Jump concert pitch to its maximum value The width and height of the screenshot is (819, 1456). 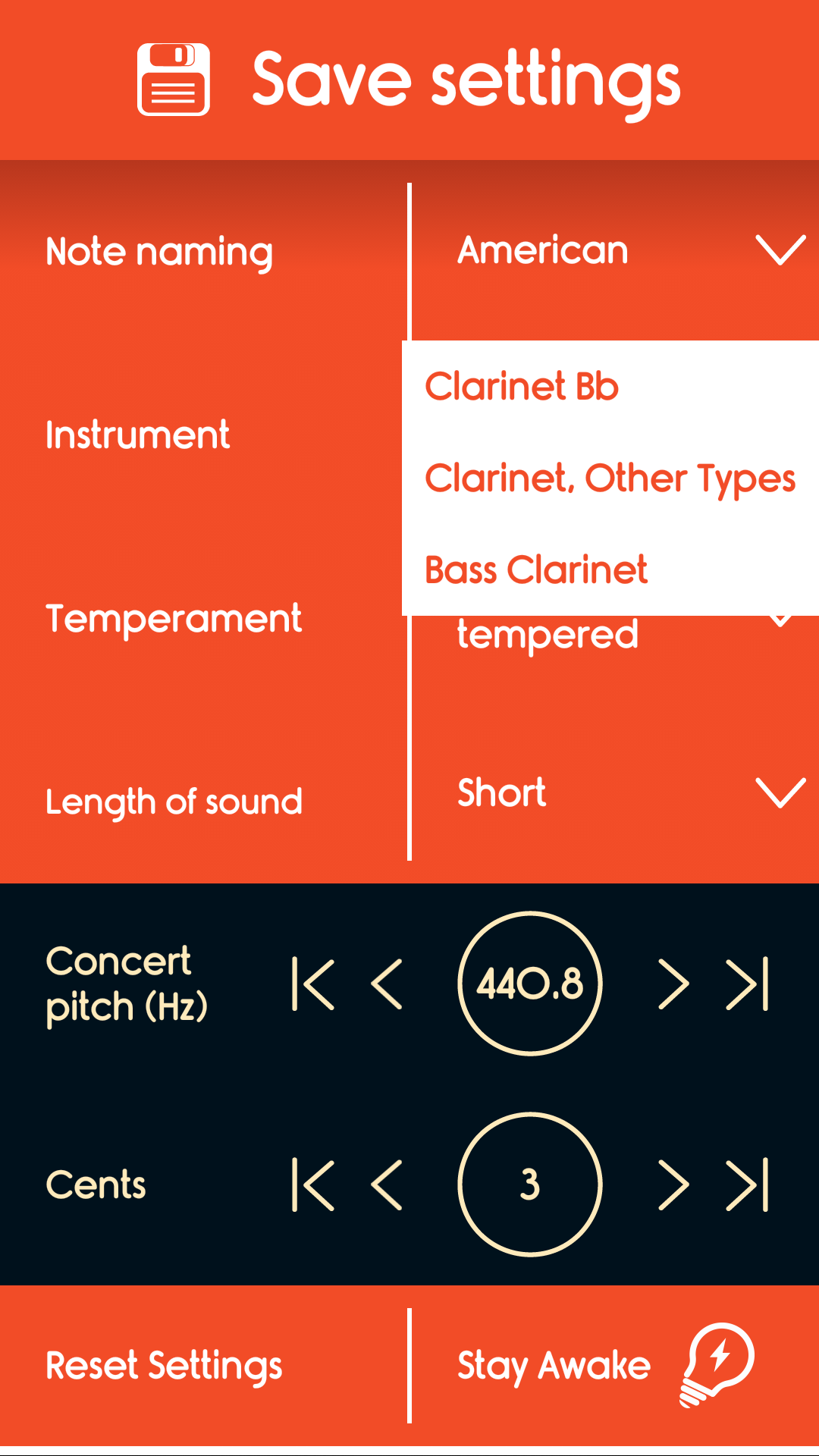748,984
